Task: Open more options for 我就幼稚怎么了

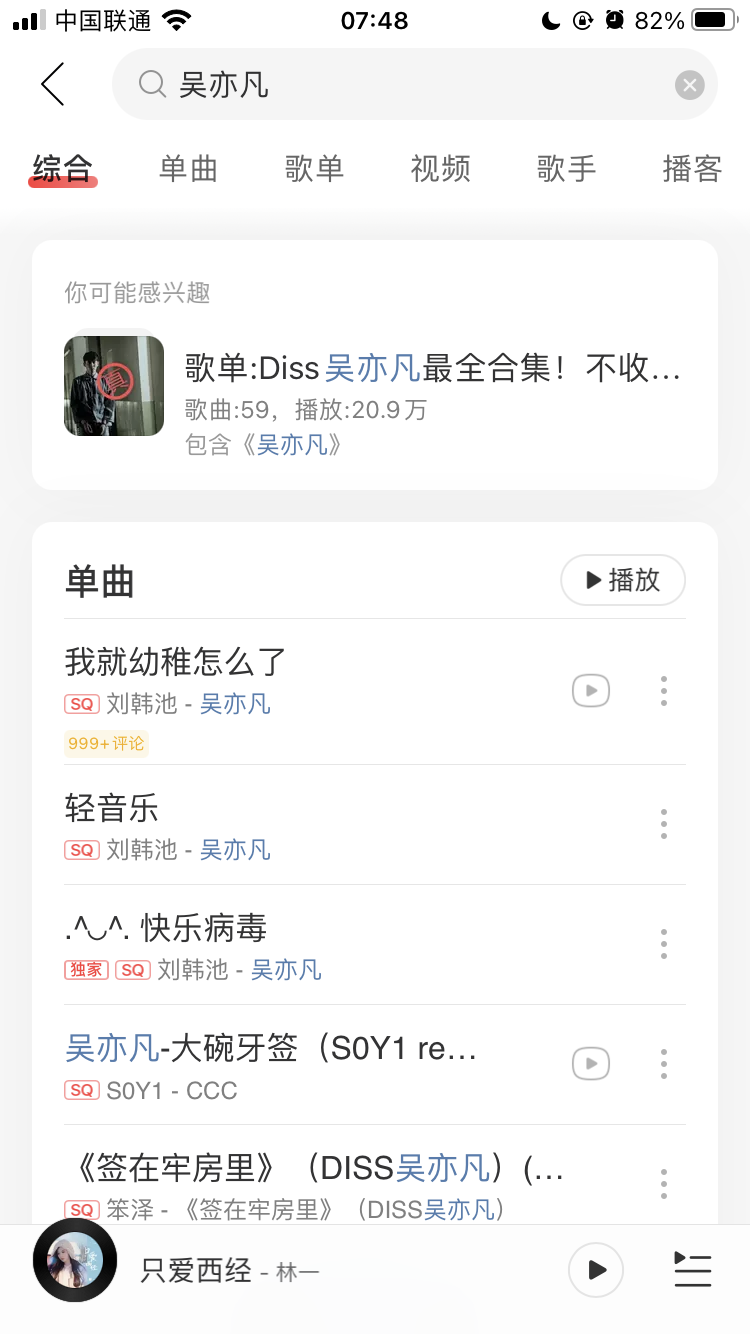Action: point(664,690)
